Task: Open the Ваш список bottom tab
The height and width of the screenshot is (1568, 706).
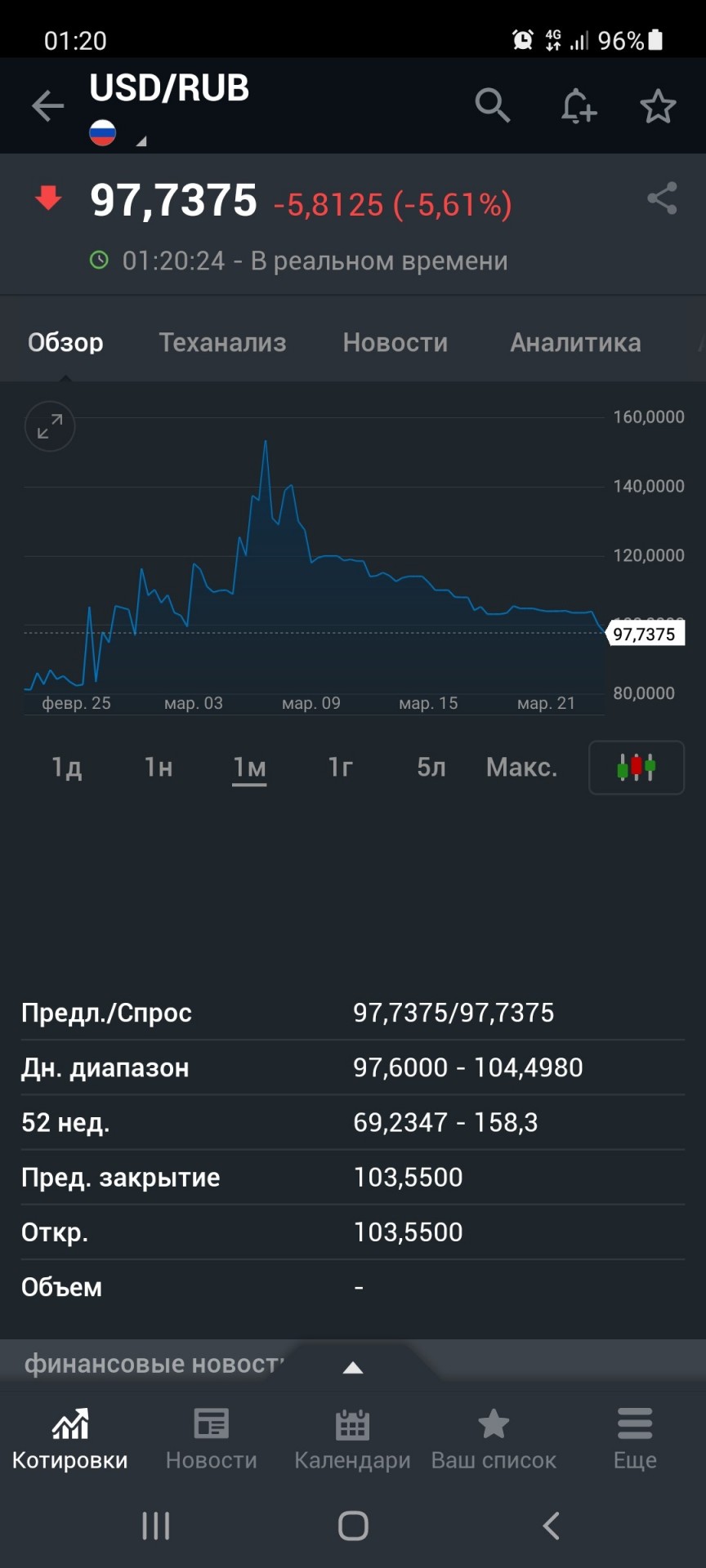Action: (494, 1440)
